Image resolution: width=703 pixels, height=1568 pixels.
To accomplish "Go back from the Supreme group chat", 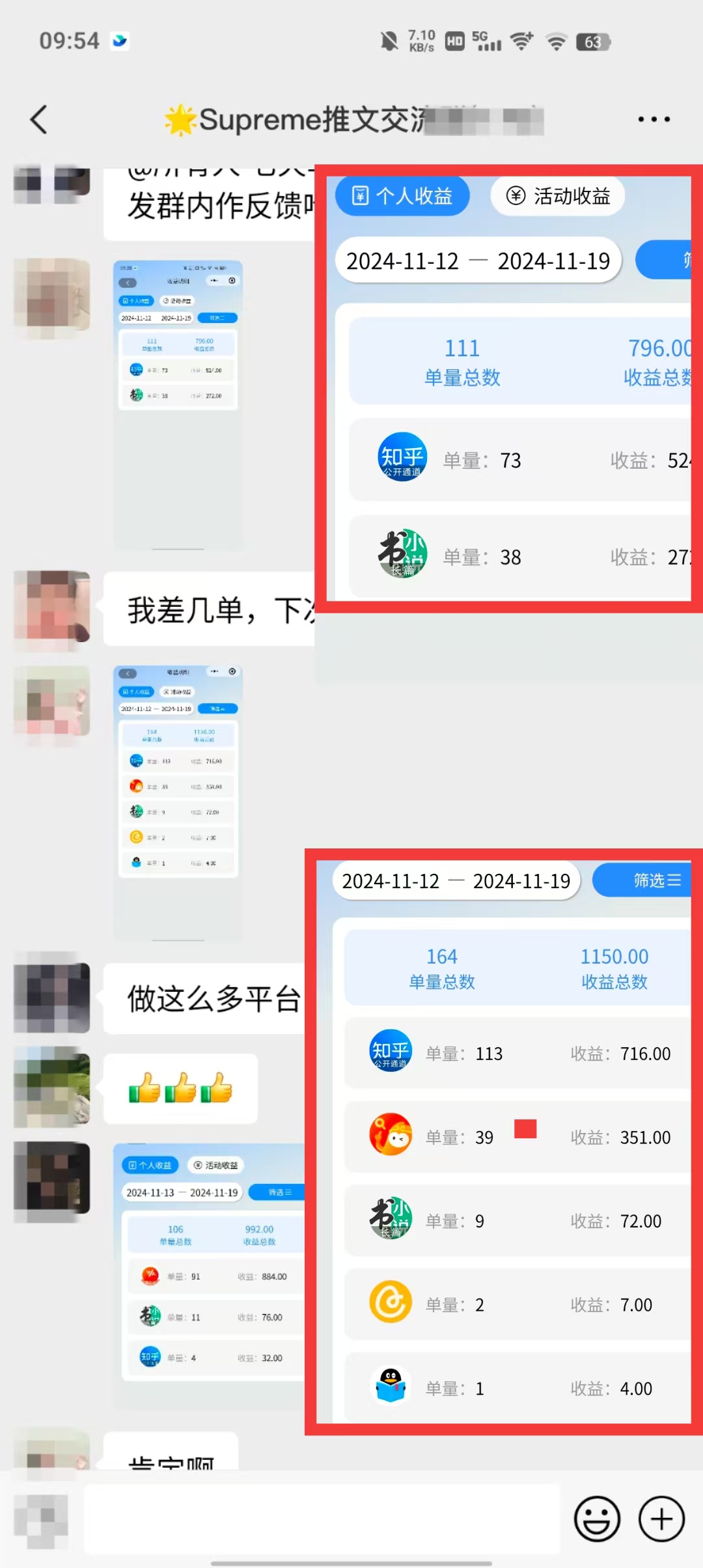I will [39, 120].
